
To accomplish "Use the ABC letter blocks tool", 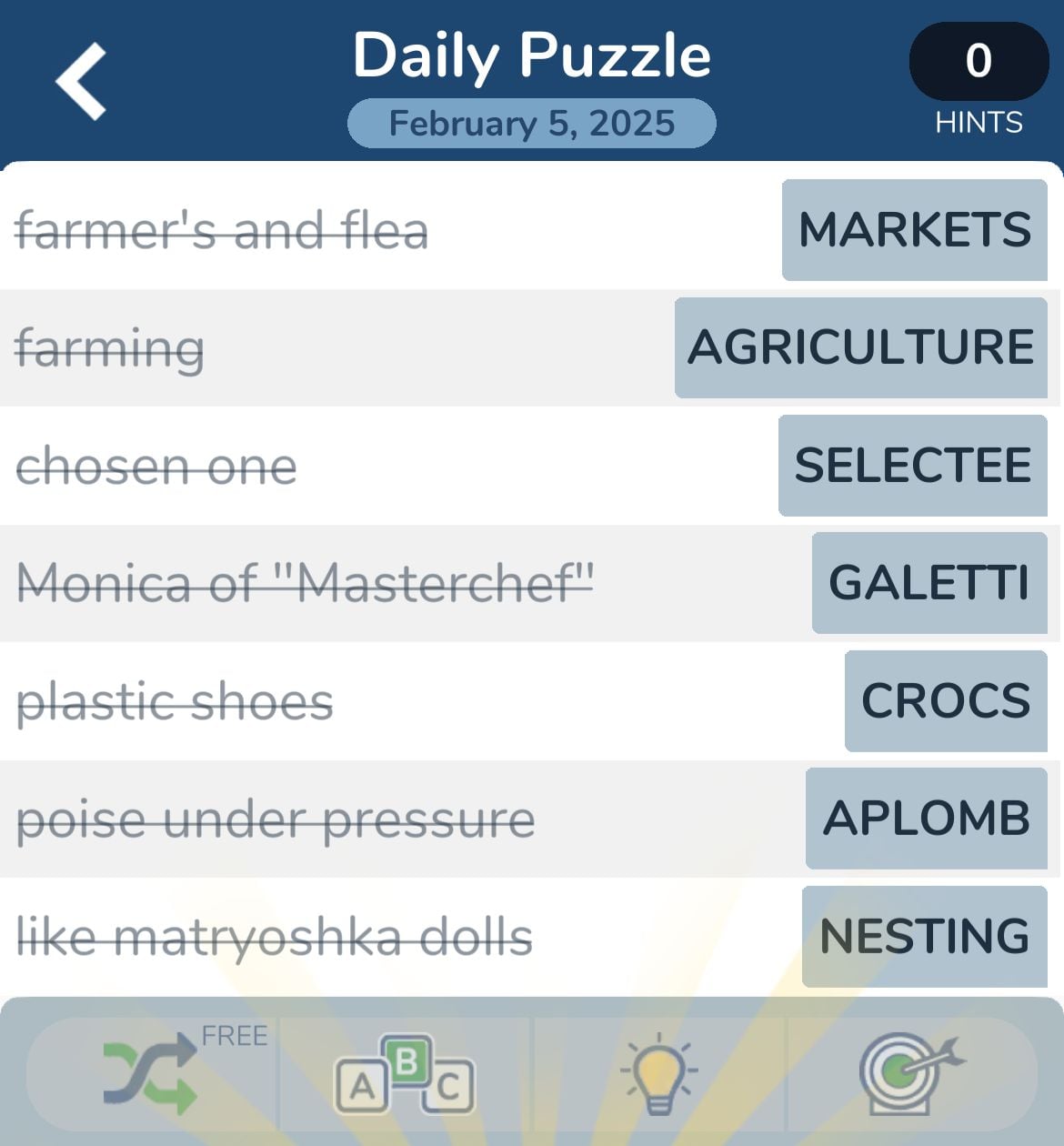I will 405,1075.
